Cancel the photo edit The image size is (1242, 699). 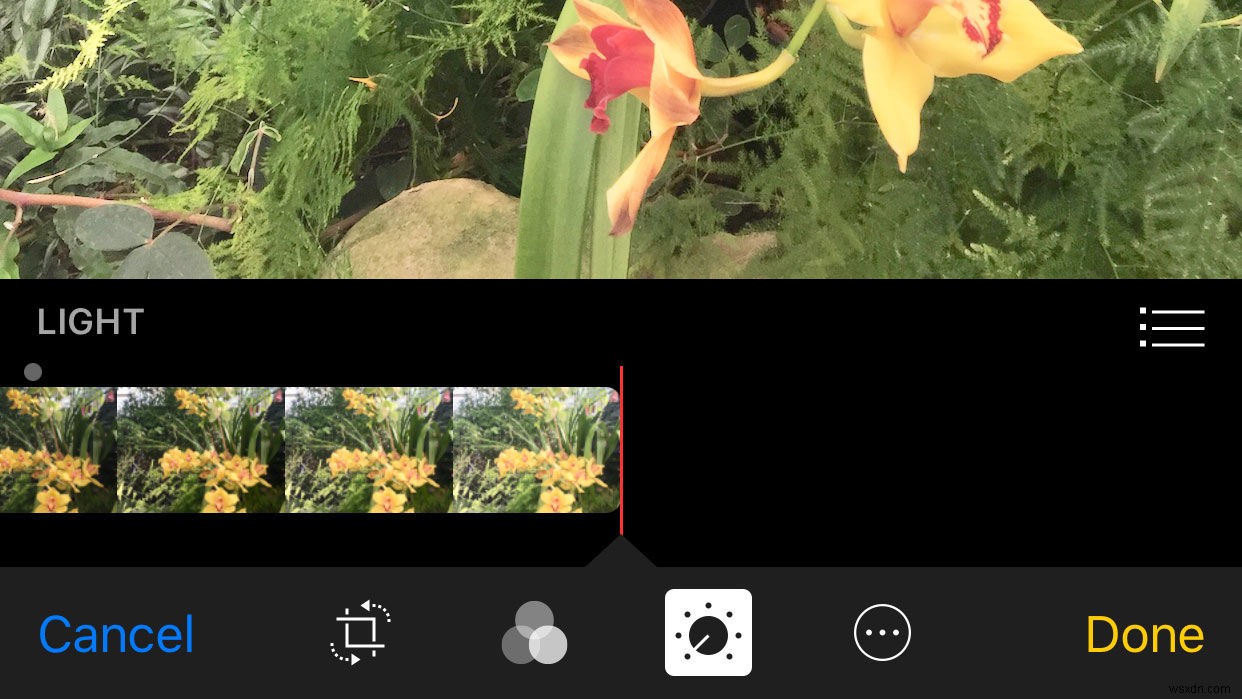[116, 634]
